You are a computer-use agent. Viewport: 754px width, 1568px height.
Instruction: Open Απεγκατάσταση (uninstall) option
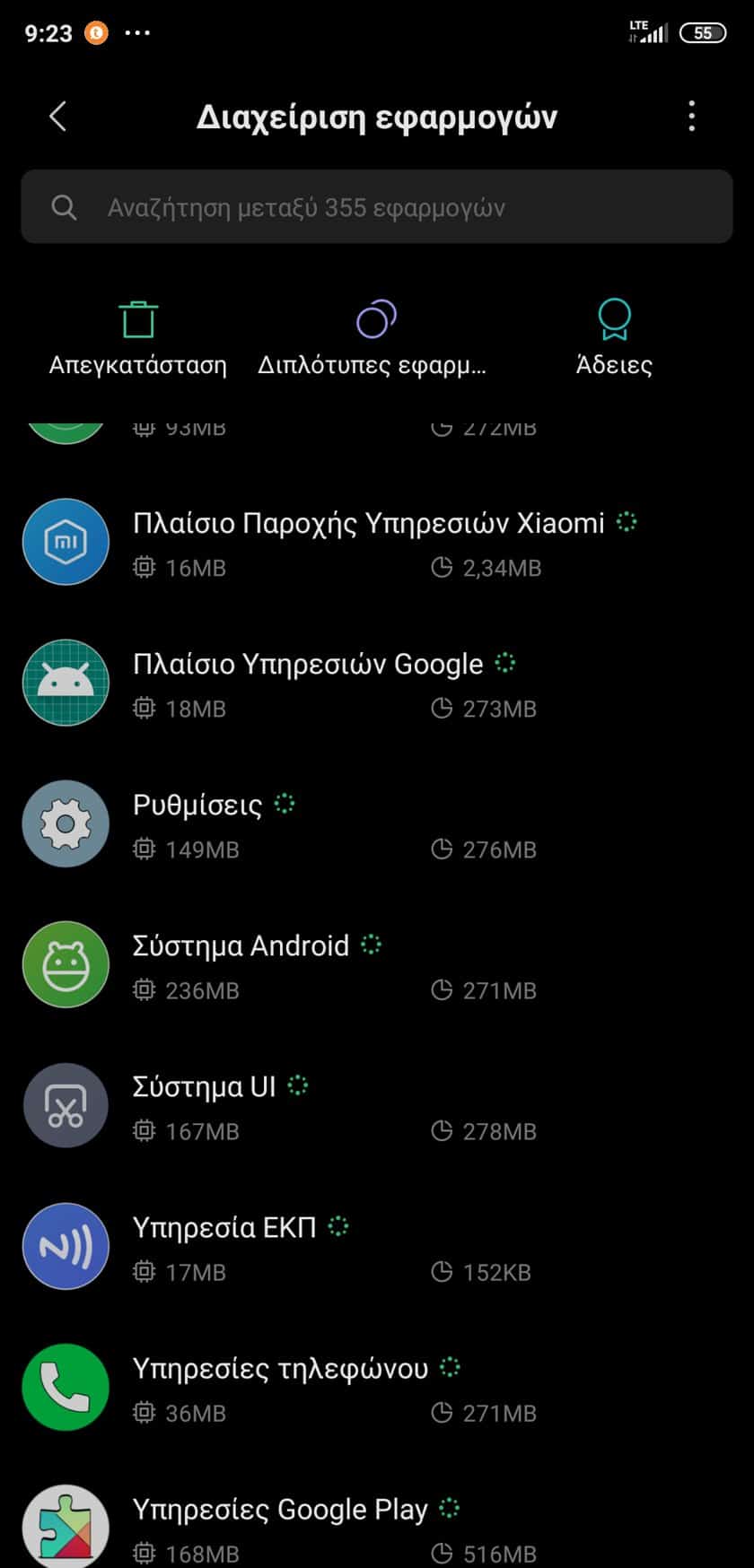tap(137, 339)
